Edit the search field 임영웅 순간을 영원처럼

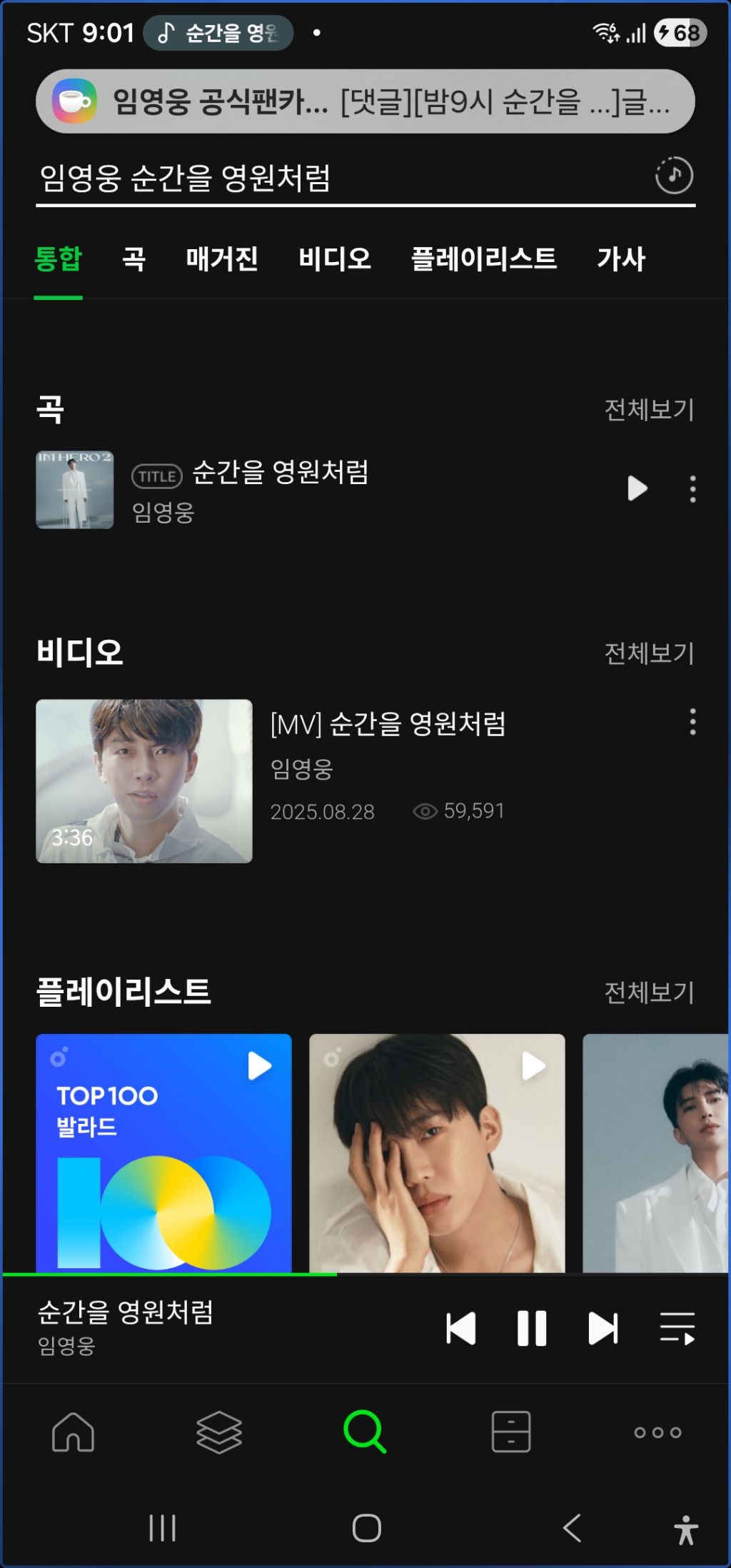pos(343,177)
